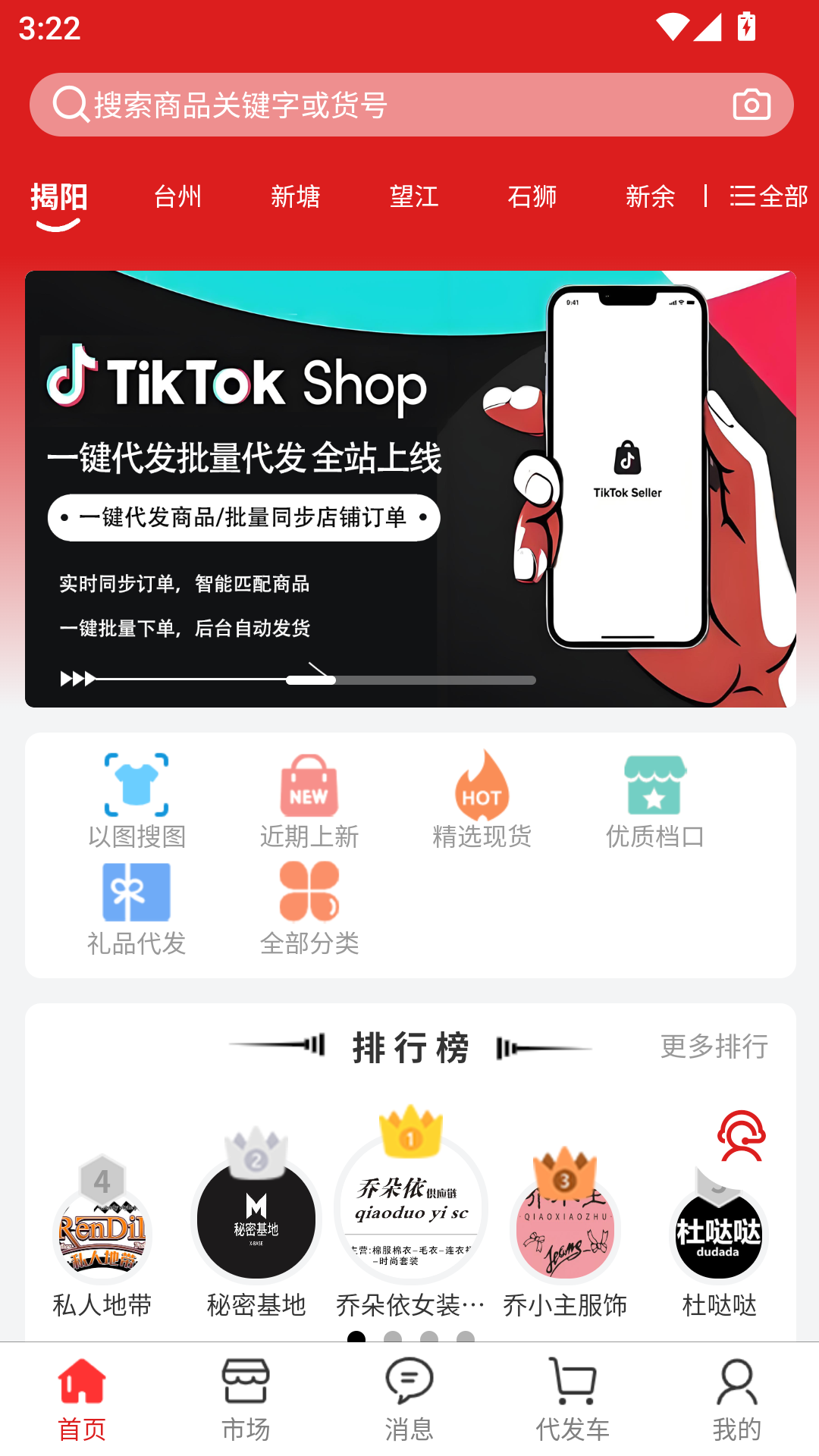Screen dimensions: 819x1456
Task: Select the 新塘 market tab
Action: click(x=296, y=196)
